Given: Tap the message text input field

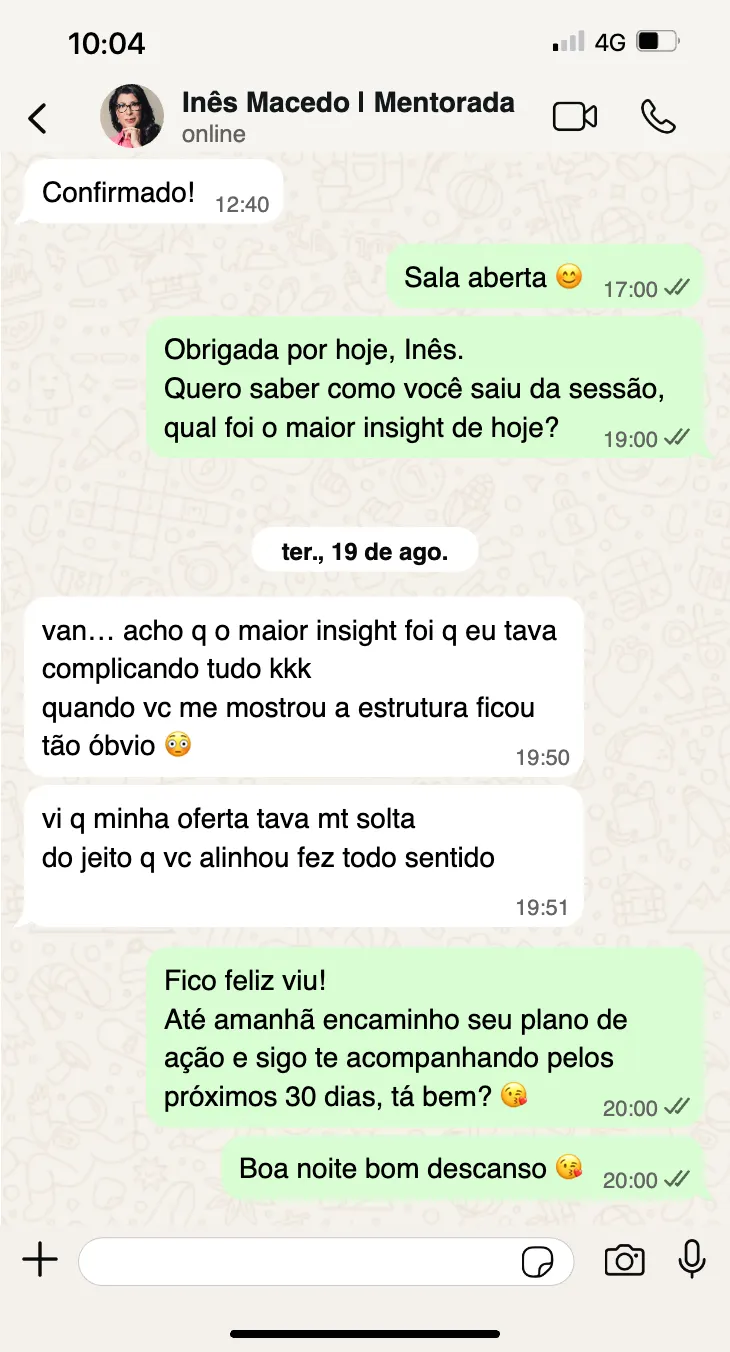Looking at the screenshot, I should (x=300, y=1261).
